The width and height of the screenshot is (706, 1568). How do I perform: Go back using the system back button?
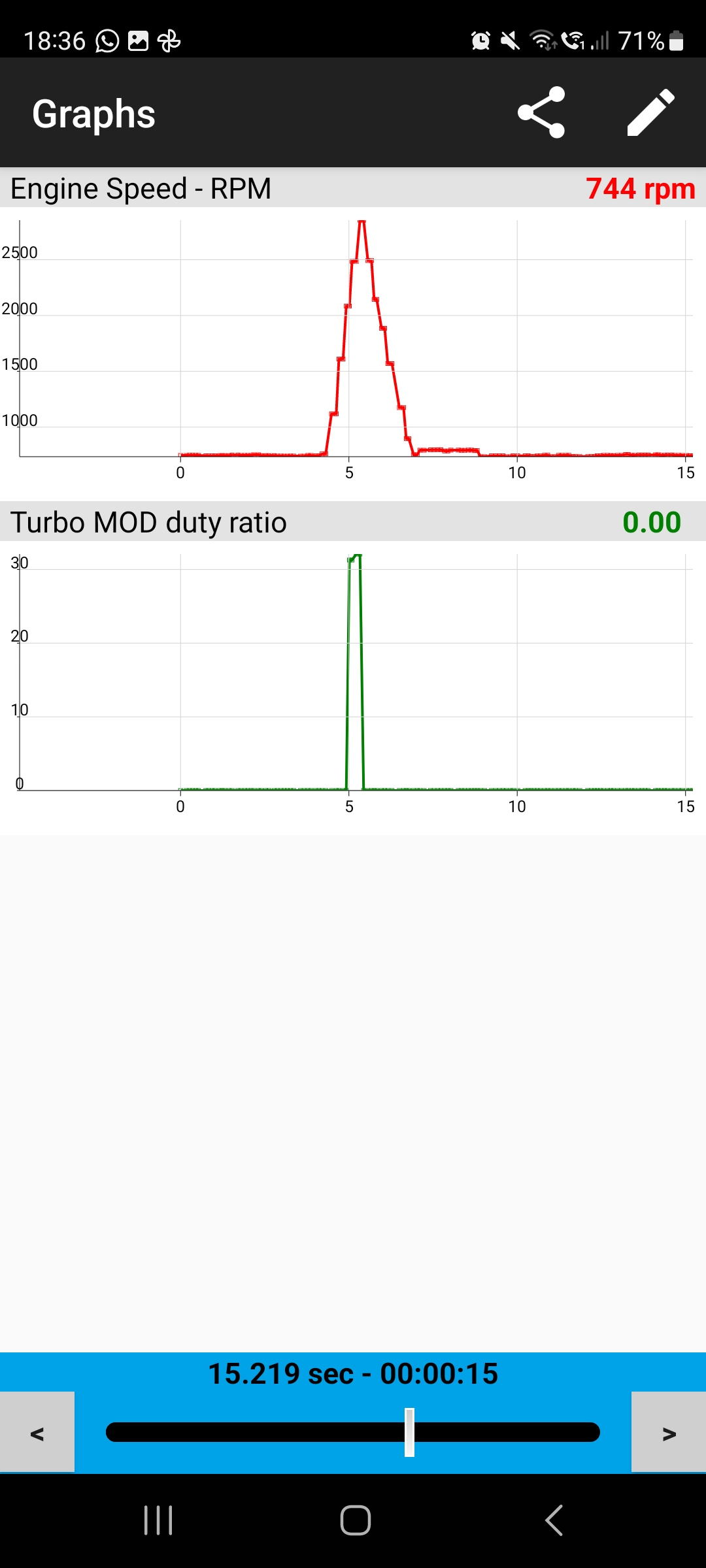tap(554, 1520)
